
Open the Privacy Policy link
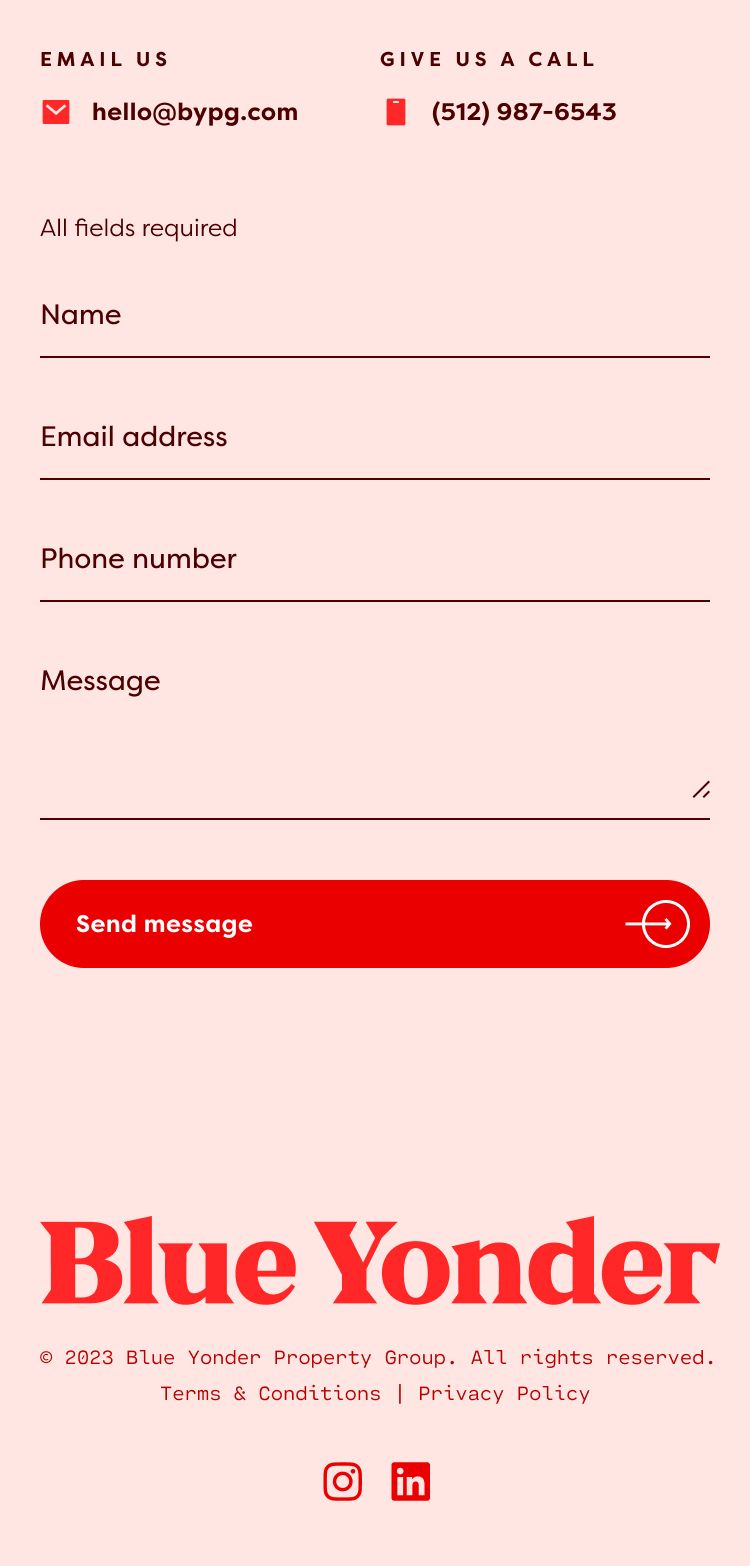[504, 1393]
